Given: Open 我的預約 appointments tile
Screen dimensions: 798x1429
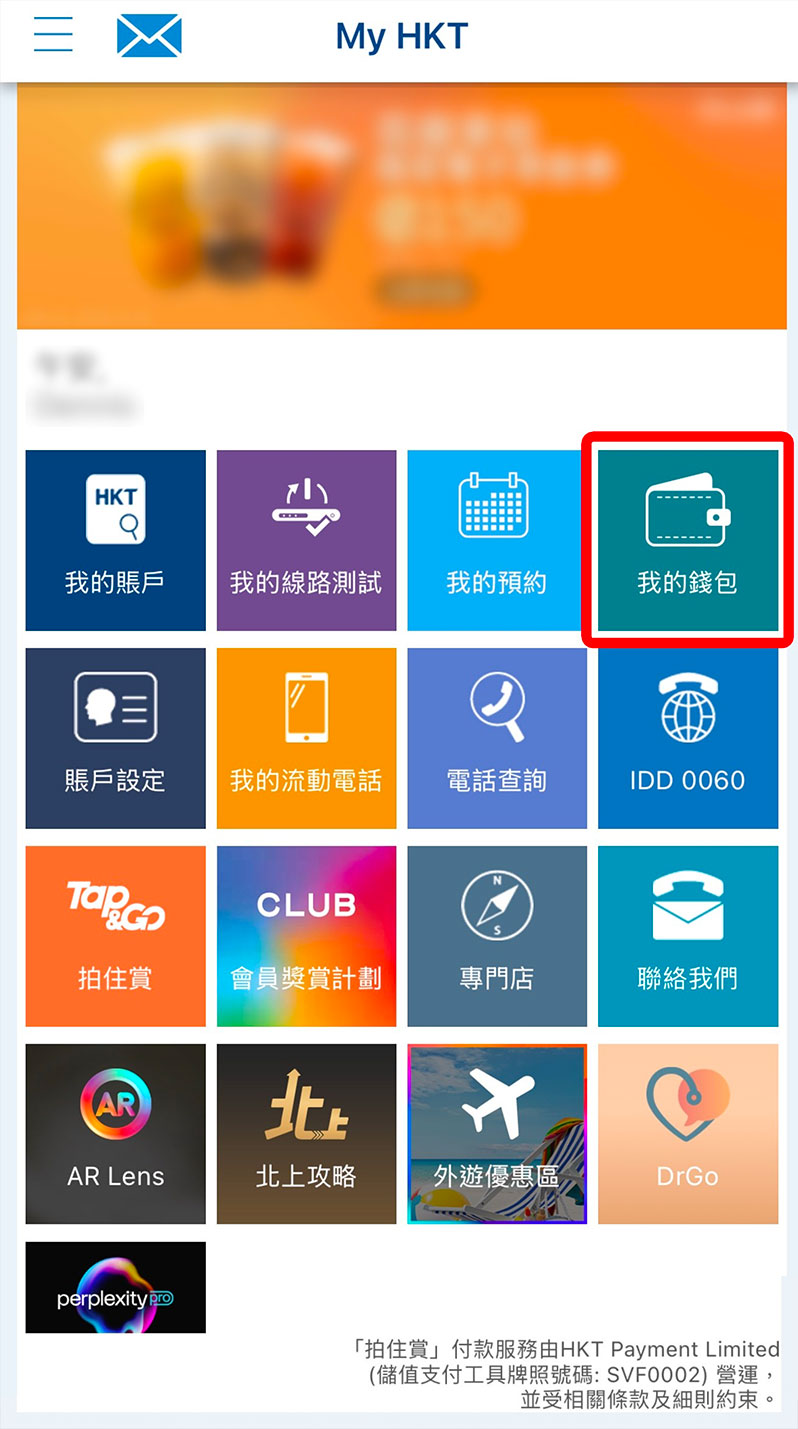Looking at the screenshot, I should tap(497, 540).
